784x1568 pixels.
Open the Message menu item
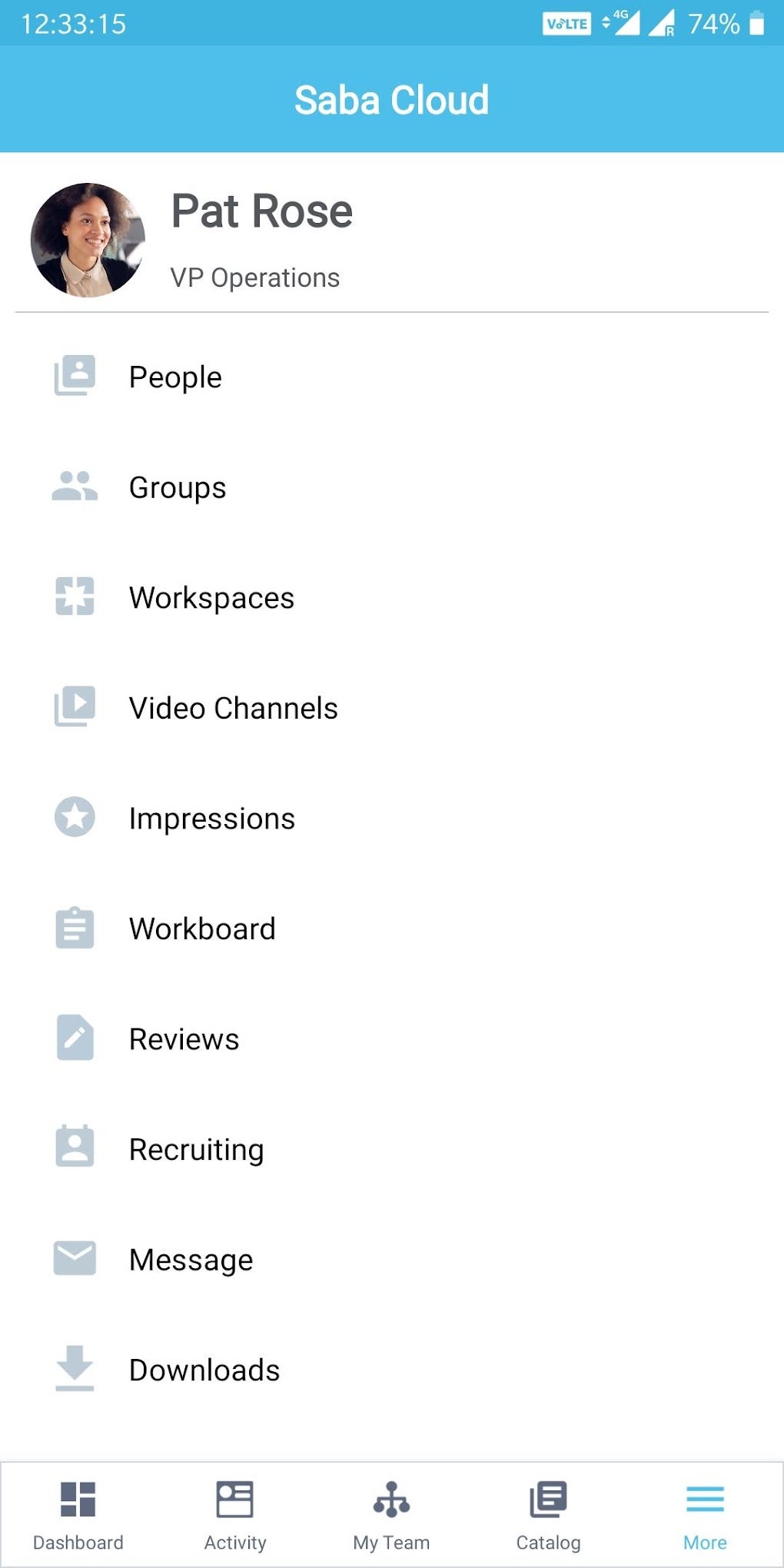click(191, 1260)
